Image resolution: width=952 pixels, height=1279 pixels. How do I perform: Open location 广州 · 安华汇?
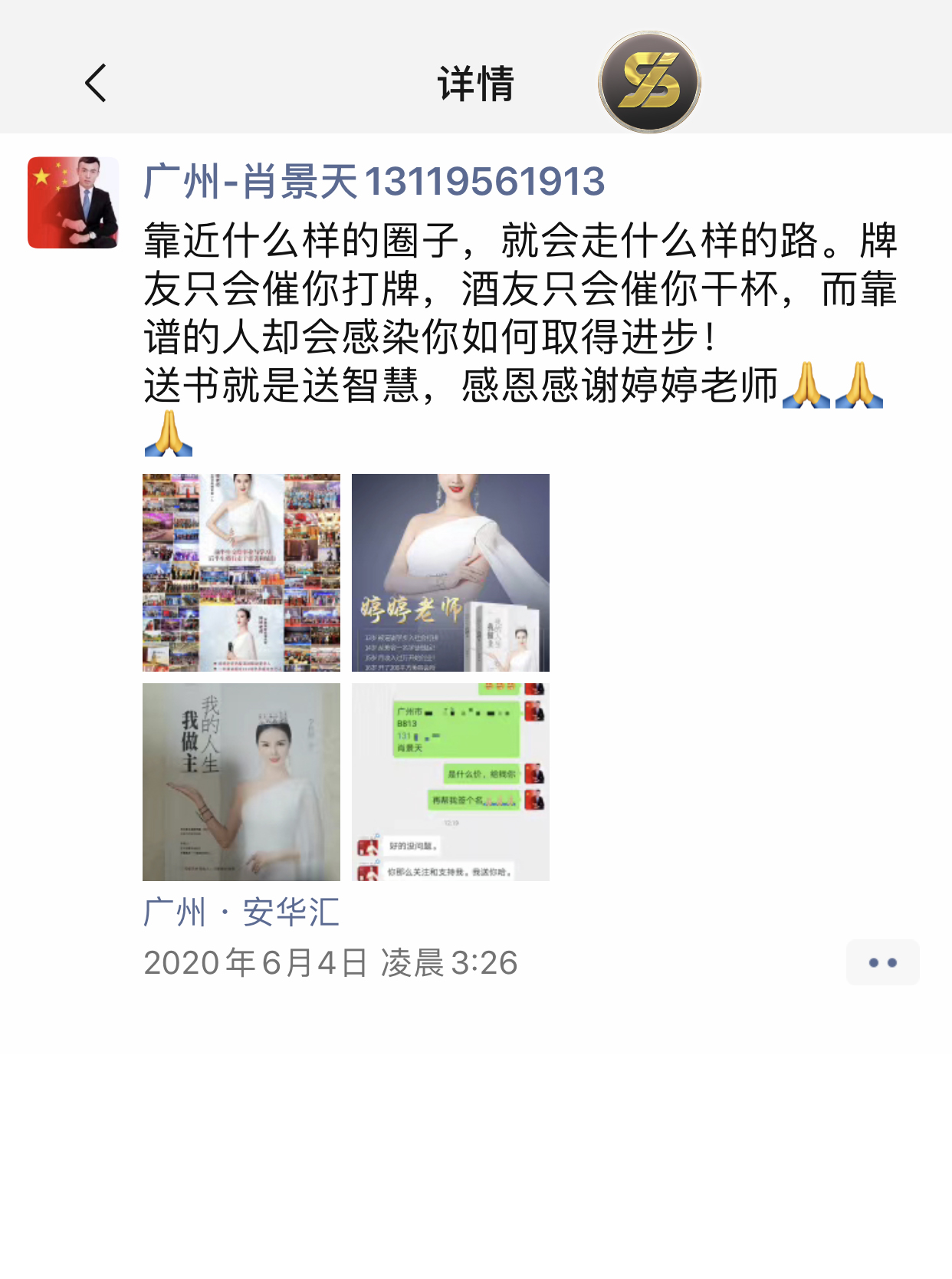pyautogui.click(x=241, y=912)
